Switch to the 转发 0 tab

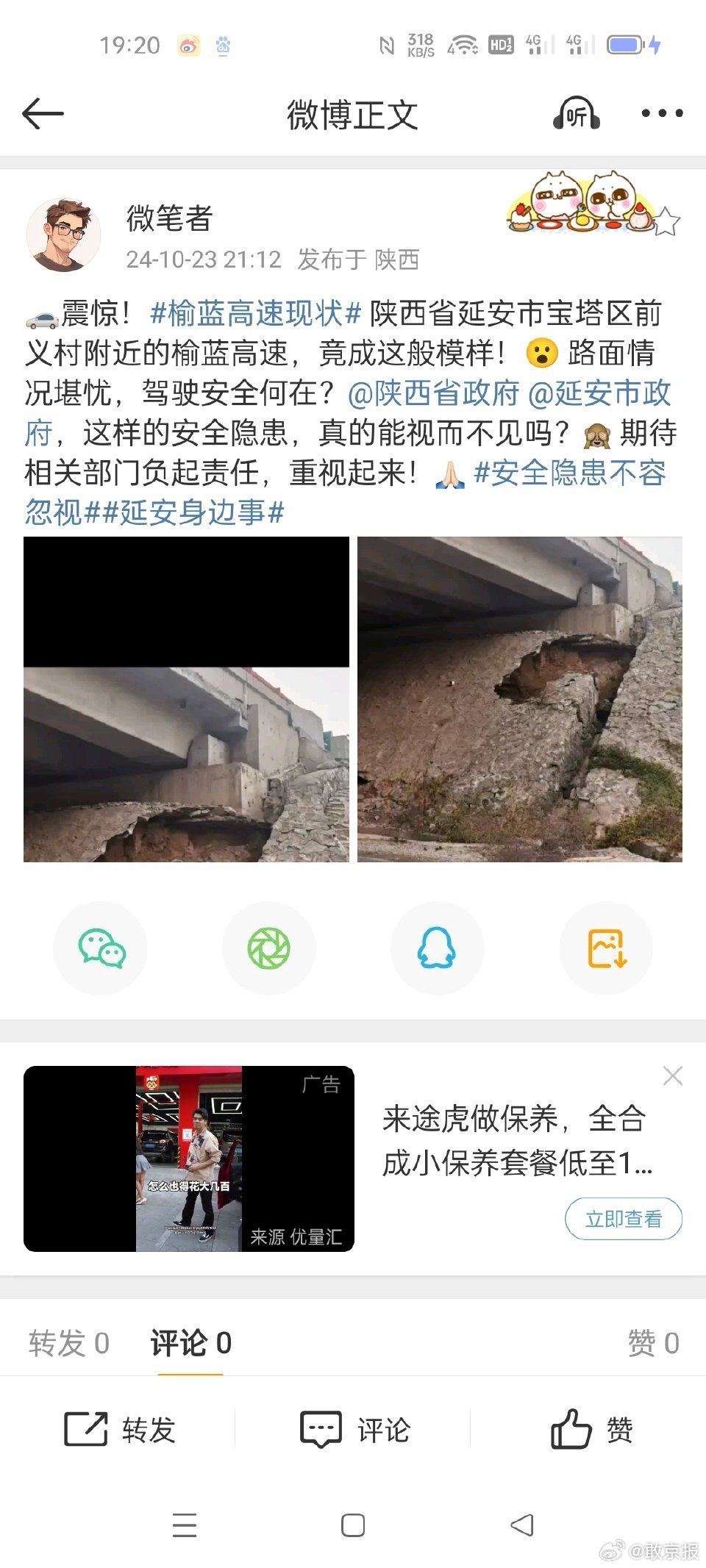click(69, 1343)
